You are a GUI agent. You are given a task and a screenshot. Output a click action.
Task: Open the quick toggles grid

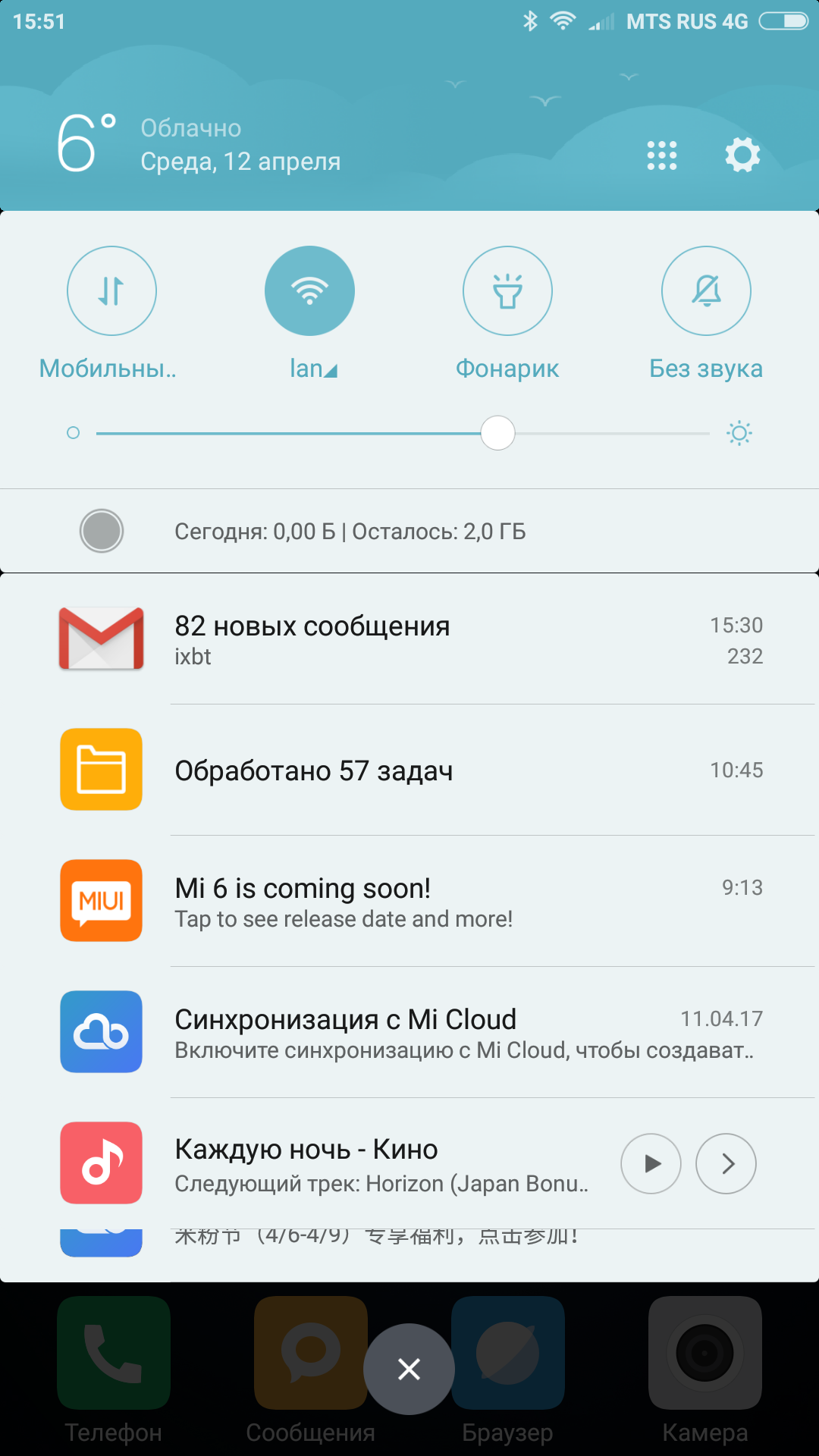[x=661, y=155]
